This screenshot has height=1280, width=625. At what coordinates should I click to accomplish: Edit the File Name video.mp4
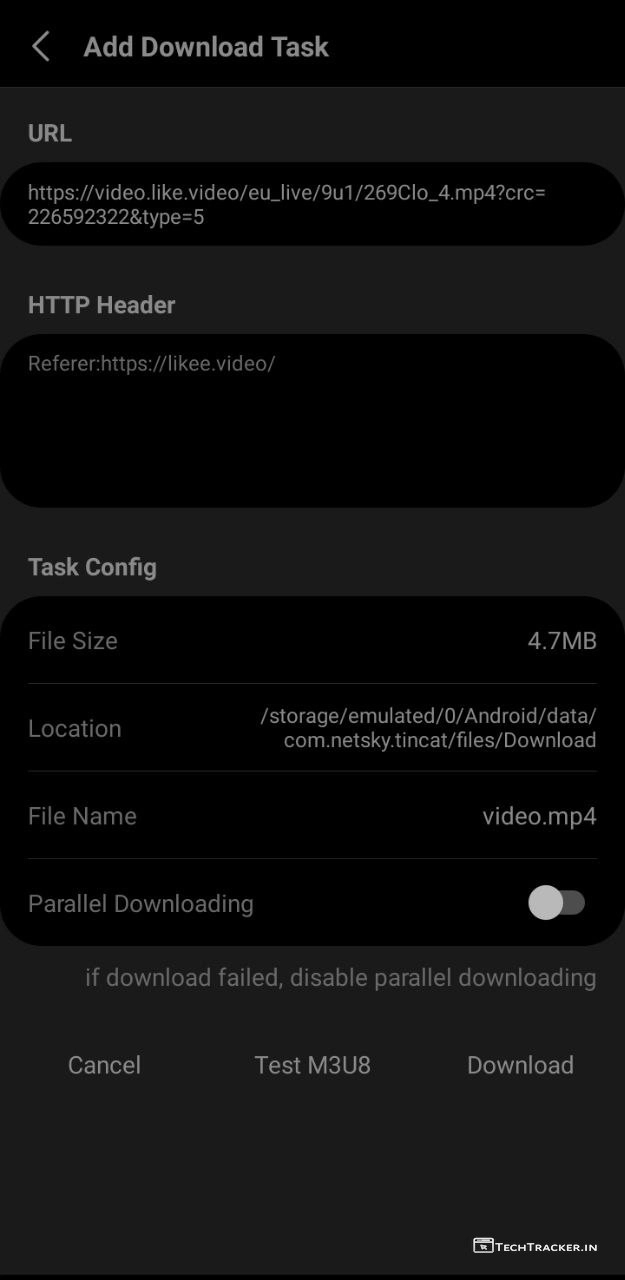point(538,816)
